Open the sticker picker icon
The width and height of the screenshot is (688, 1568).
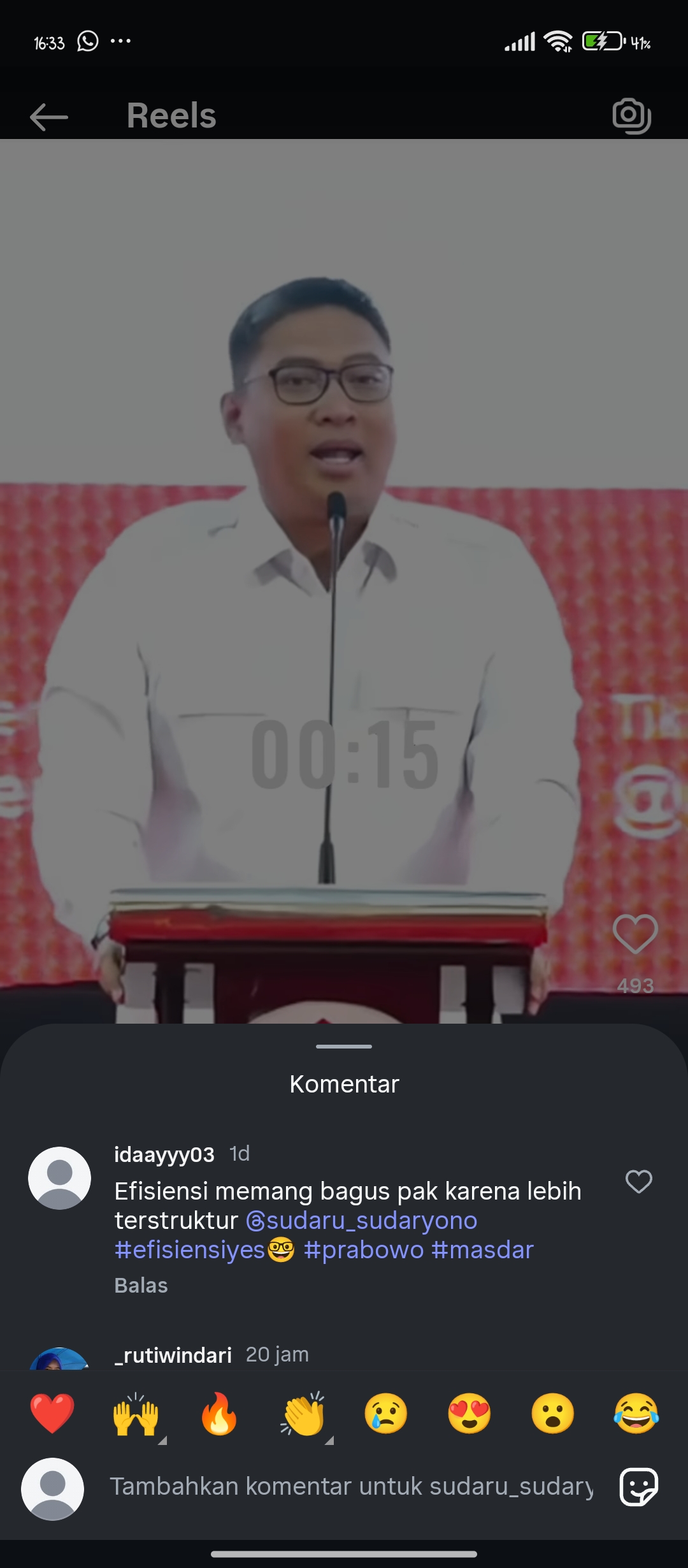tap(639, 1486)
